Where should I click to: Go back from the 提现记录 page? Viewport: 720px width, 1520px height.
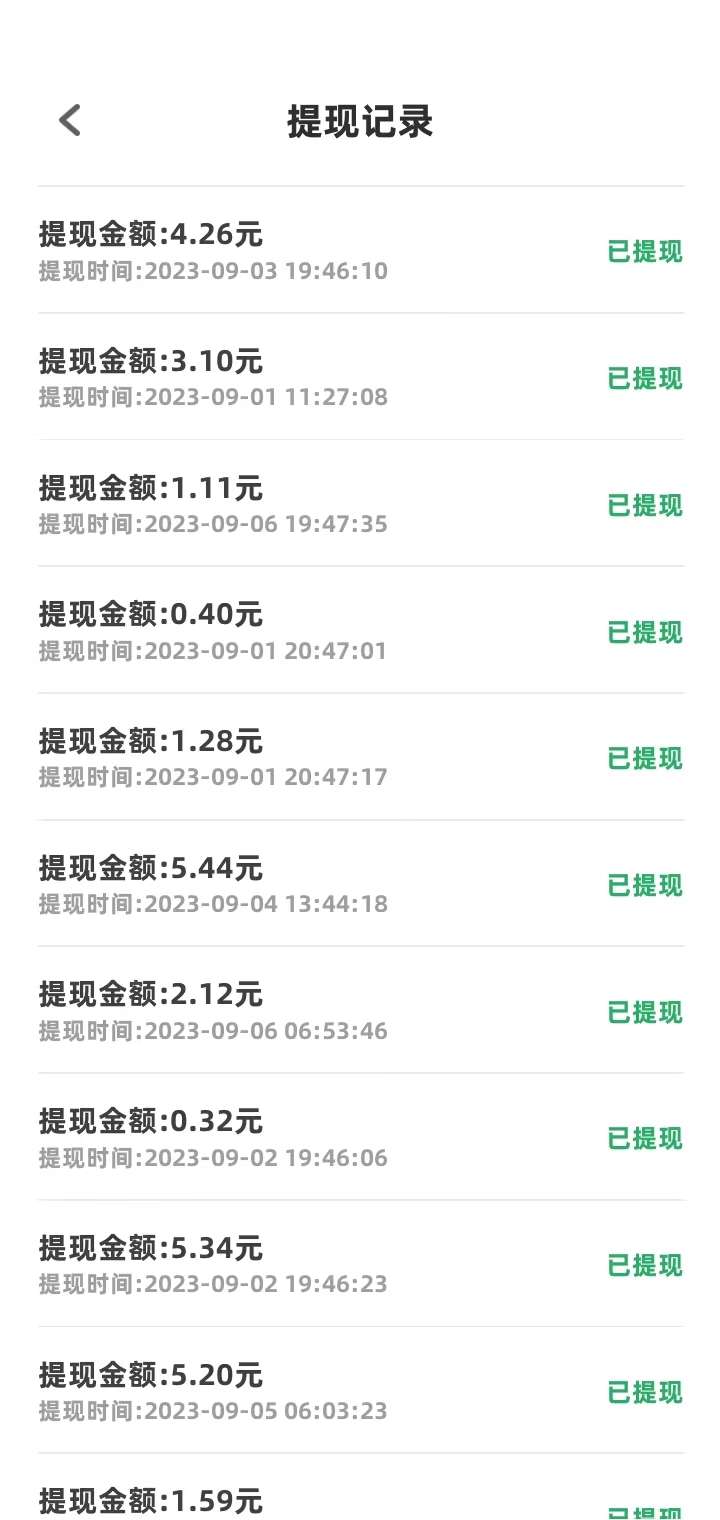pos(69,120)
